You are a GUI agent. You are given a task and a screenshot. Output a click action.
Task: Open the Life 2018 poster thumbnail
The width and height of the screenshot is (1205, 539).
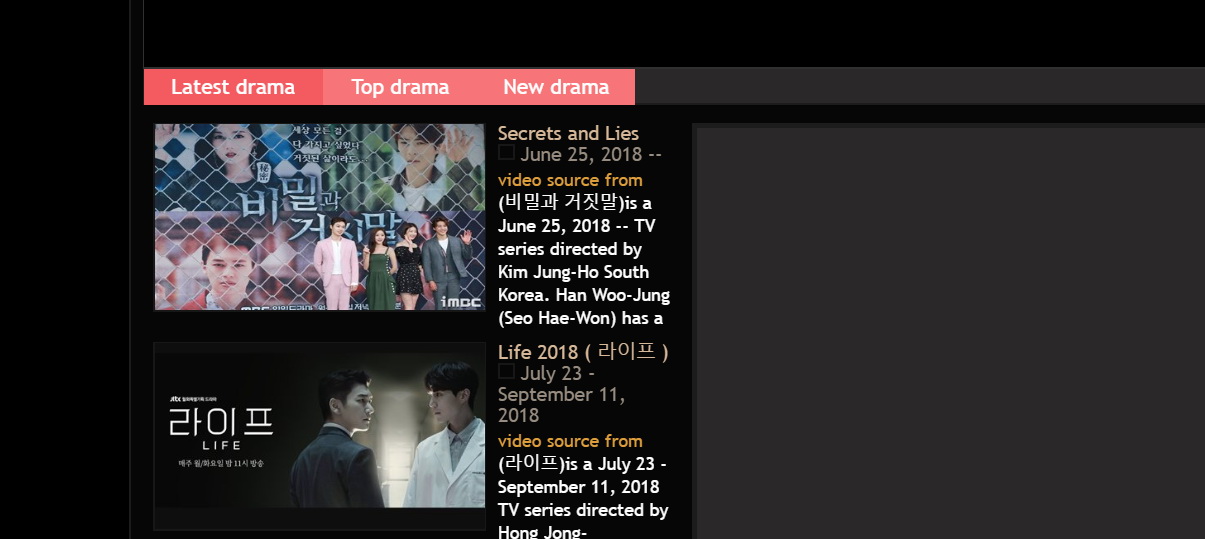coord(319,435)
